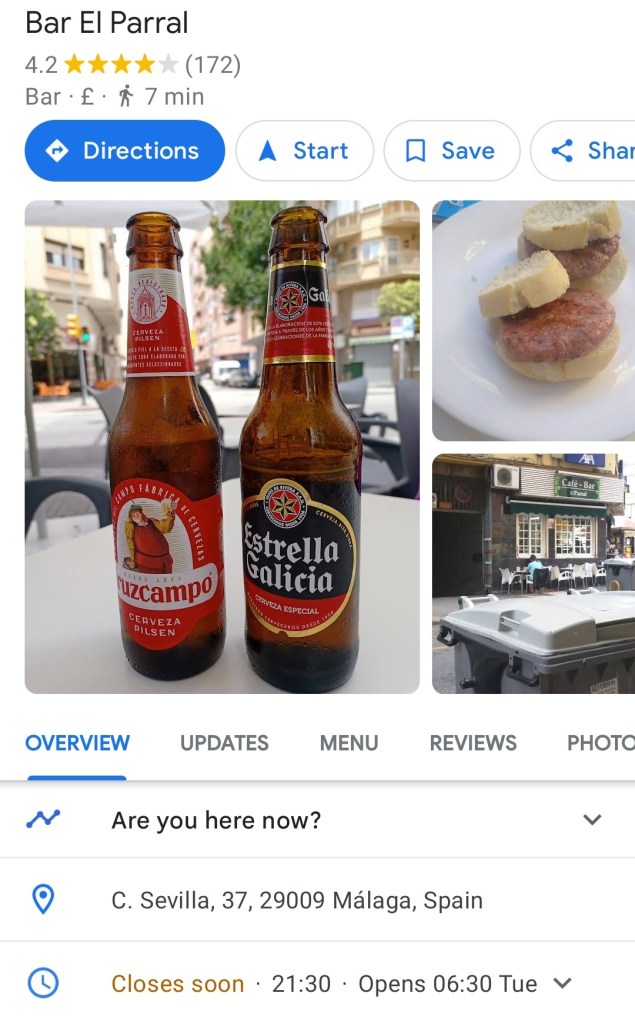Tap the C. Sevilla, 37 address row
Screen dimensions: 635x1023
(x=297, y=900)
